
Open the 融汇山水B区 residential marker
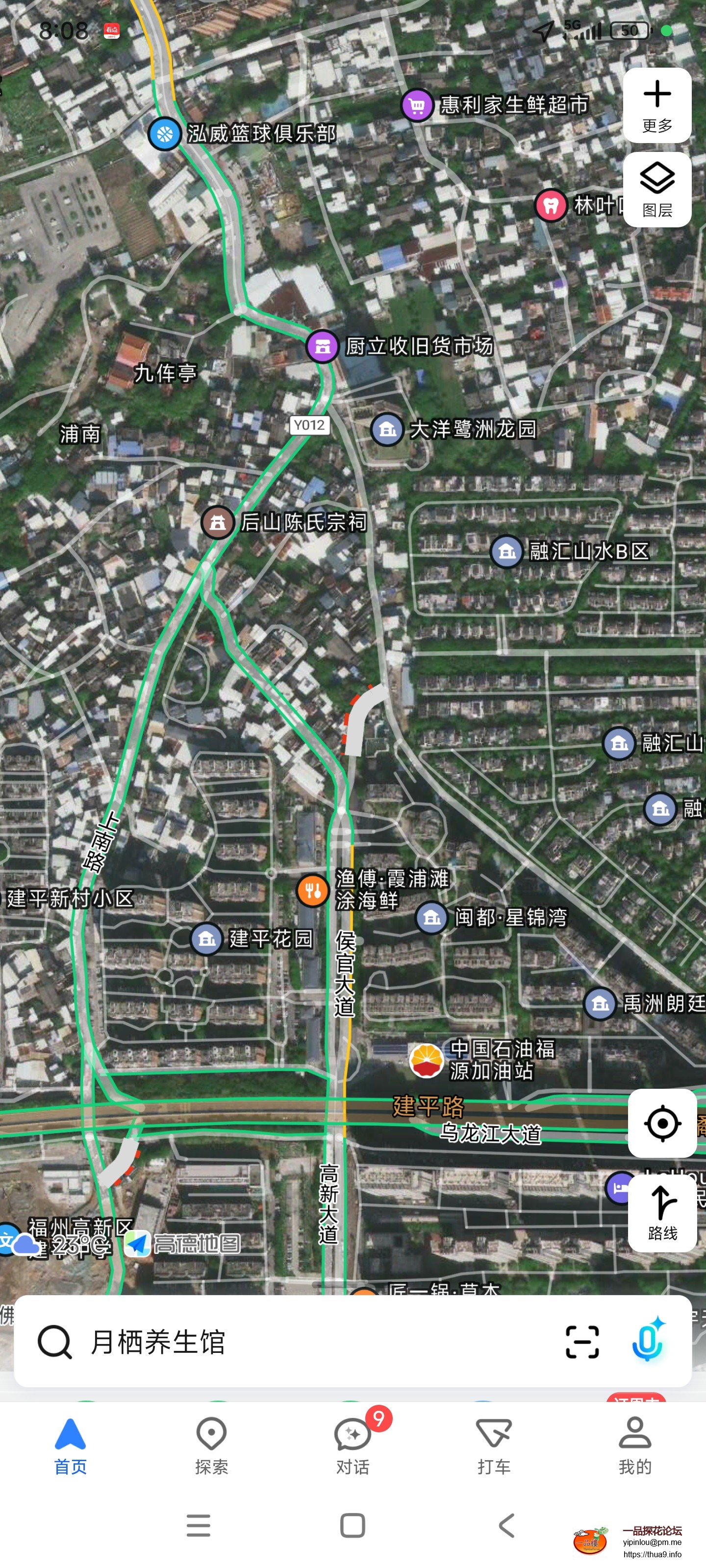click(x=507, y=551)
